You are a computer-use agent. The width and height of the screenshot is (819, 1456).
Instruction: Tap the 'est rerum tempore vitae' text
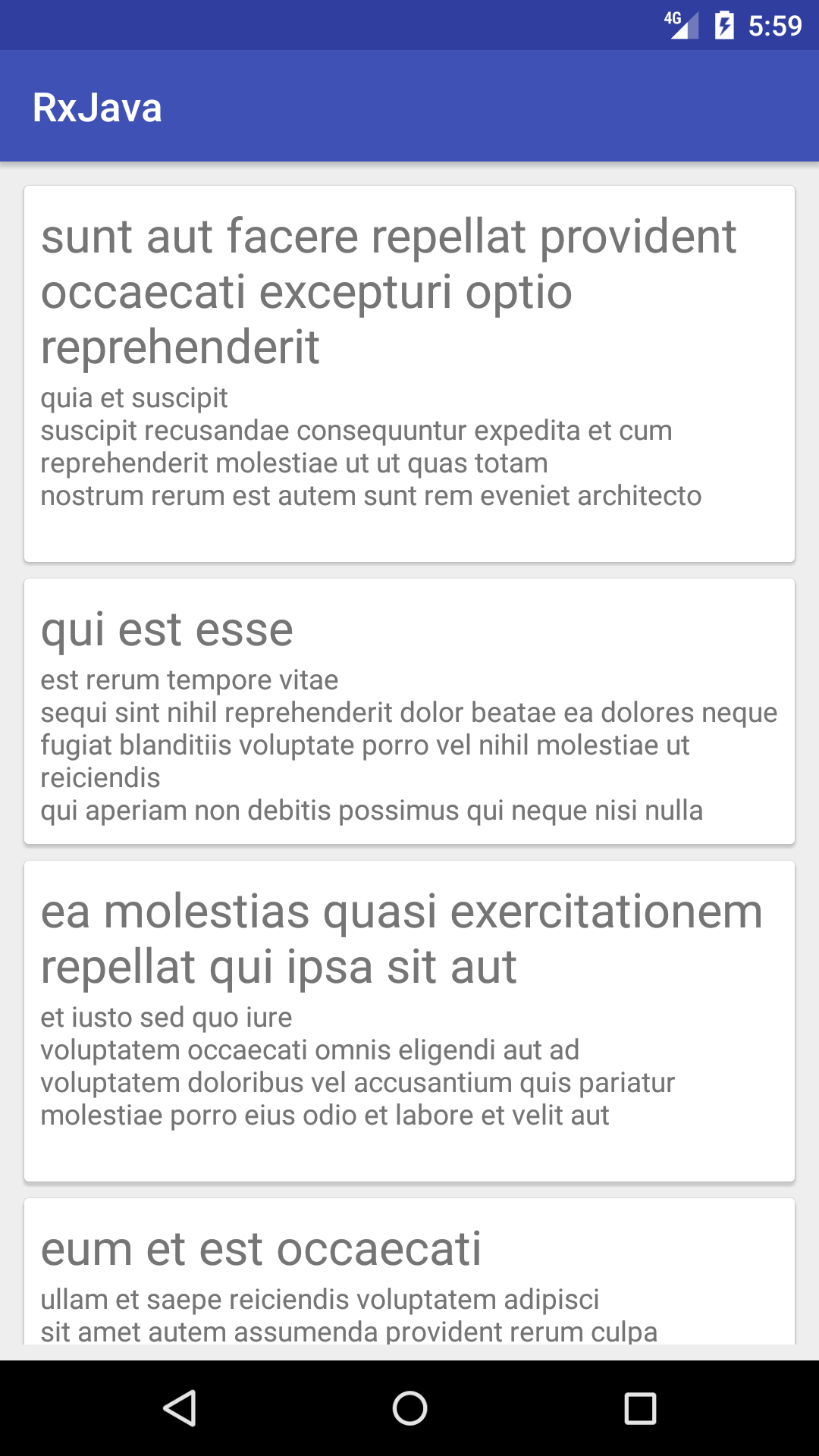pyautogui.click(x=190, y=679)
